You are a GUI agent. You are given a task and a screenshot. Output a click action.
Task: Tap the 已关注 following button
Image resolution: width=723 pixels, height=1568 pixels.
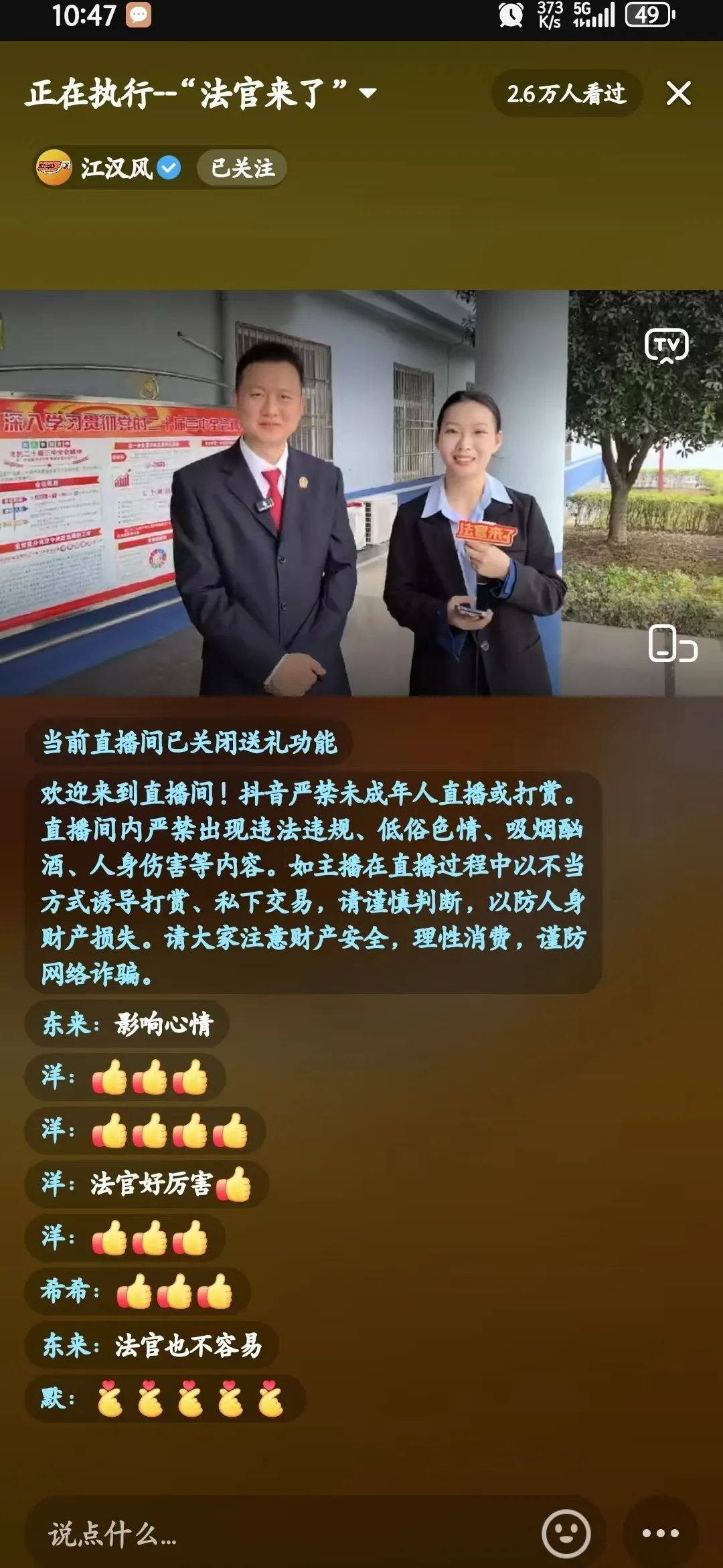242,167
